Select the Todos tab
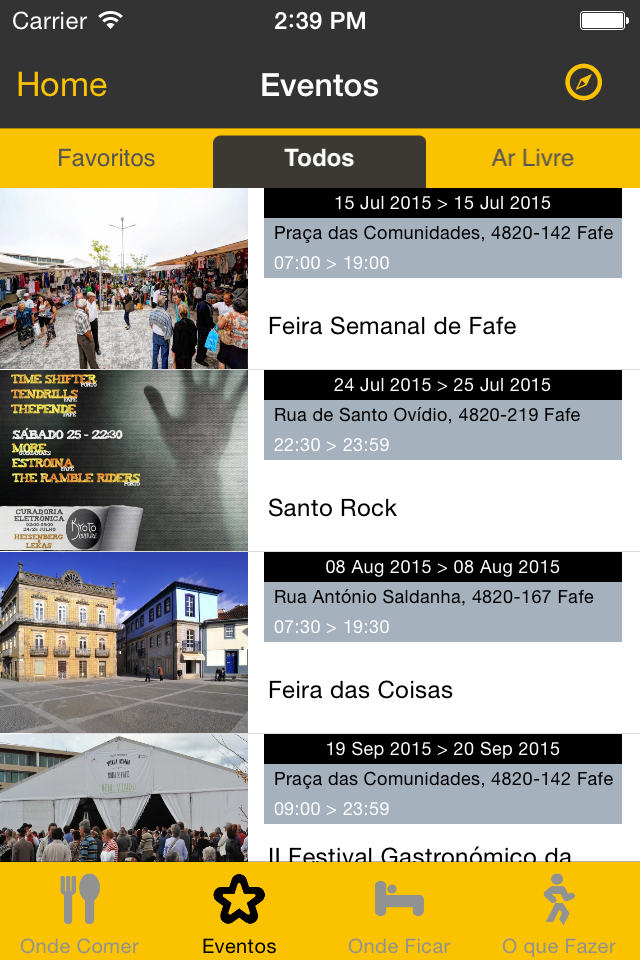Screen dimensions: 640x960 click(x=319, y=158)
